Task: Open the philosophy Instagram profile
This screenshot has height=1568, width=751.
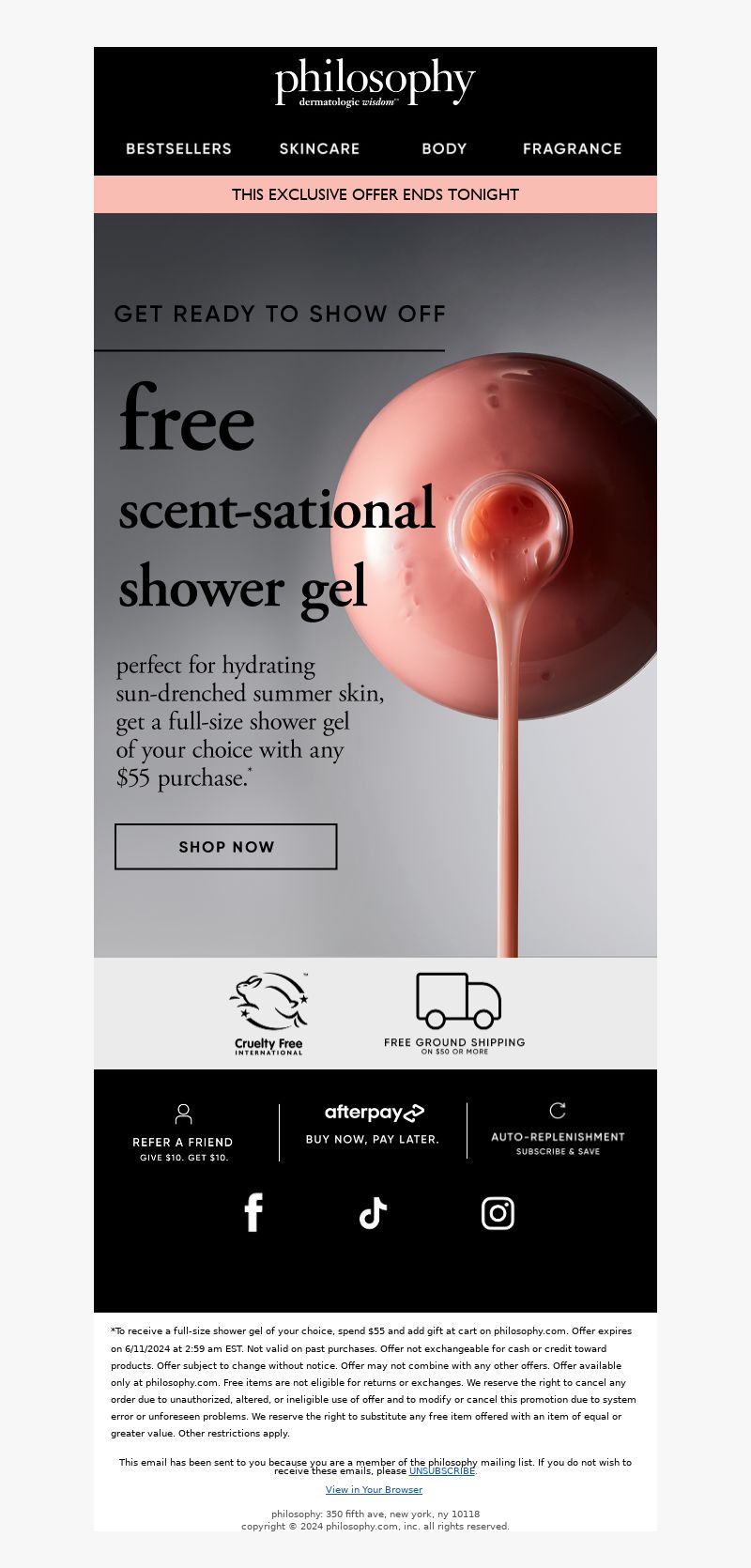Action: 498,1213
